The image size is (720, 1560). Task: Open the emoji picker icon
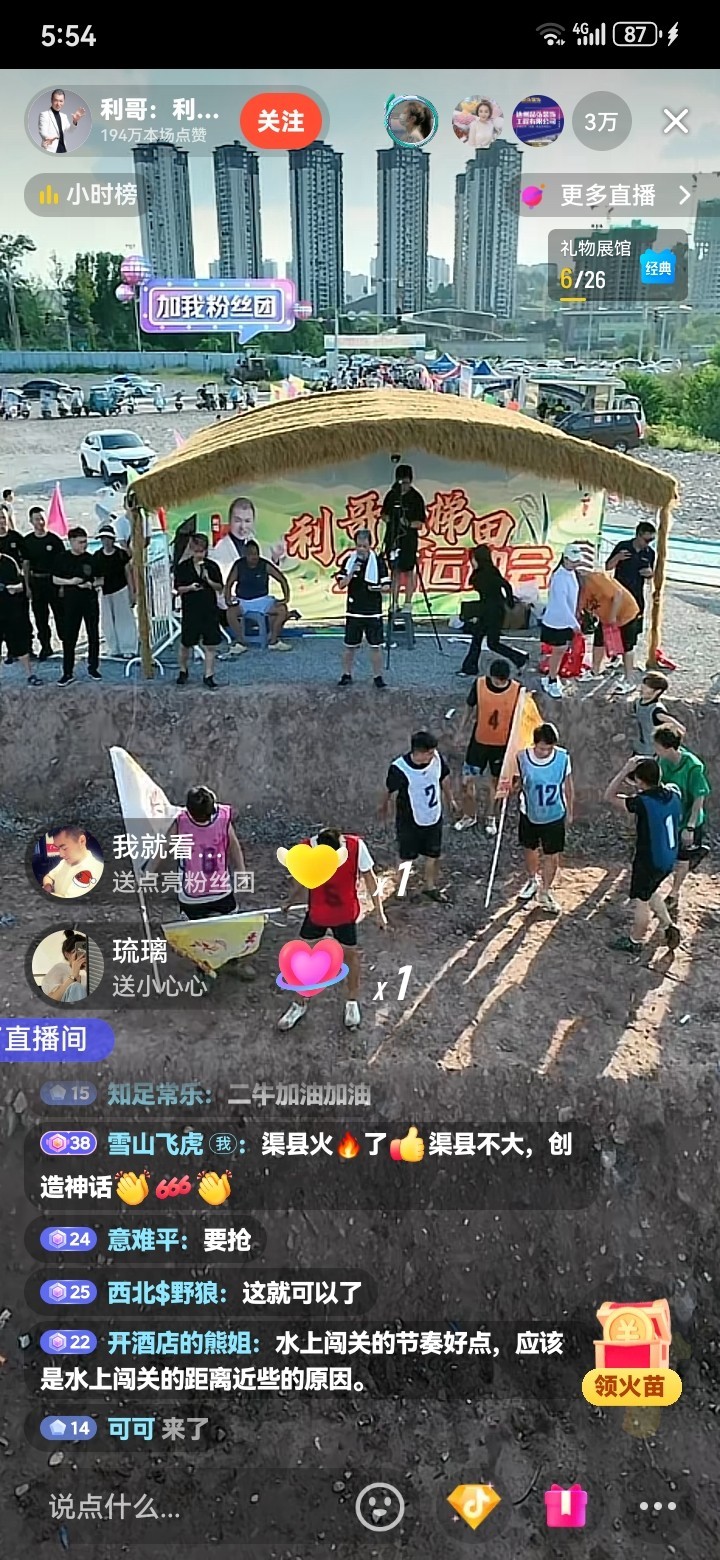(380, 1506)
